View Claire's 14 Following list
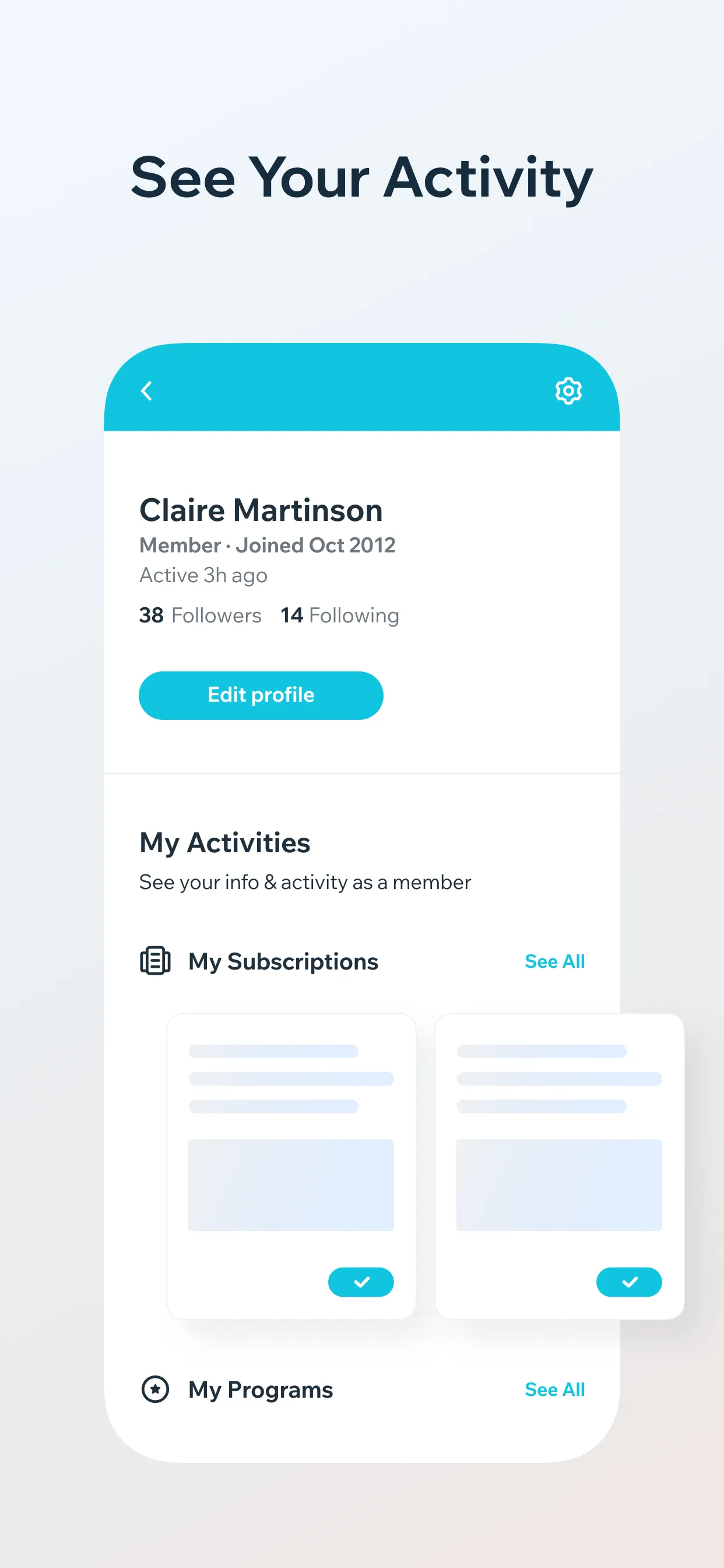This screenshot has height=1568, width=724. [338, 615]
